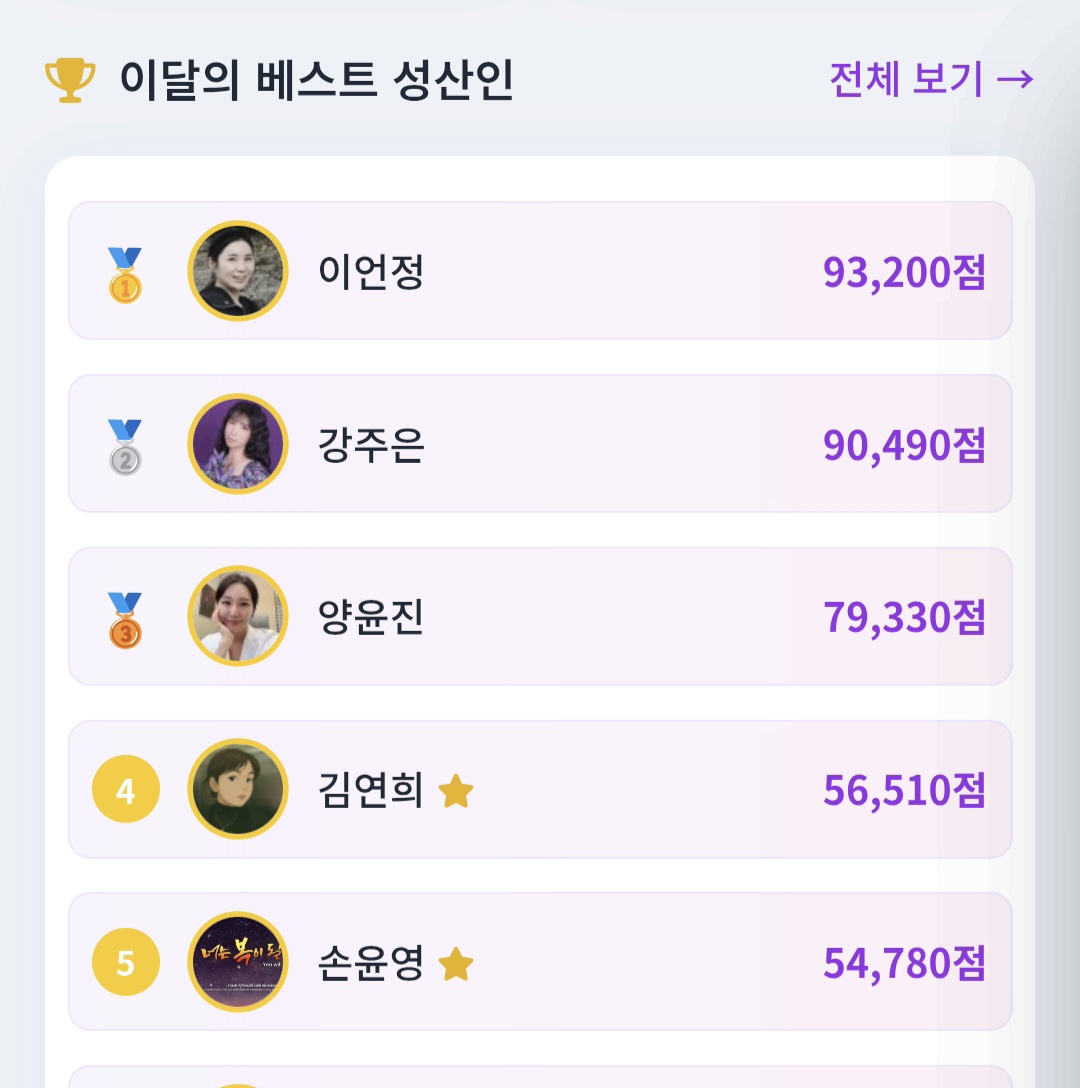Select the gold medal icon beside 이언정
The width and height of the screenshot is (1080, 1088).
point(124,270)
